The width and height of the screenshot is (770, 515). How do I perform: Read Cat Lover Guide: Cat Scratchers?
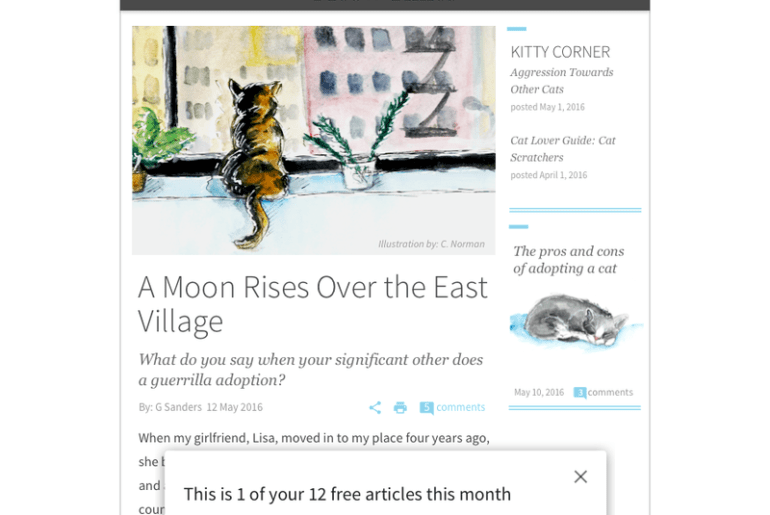coord(562,149)
